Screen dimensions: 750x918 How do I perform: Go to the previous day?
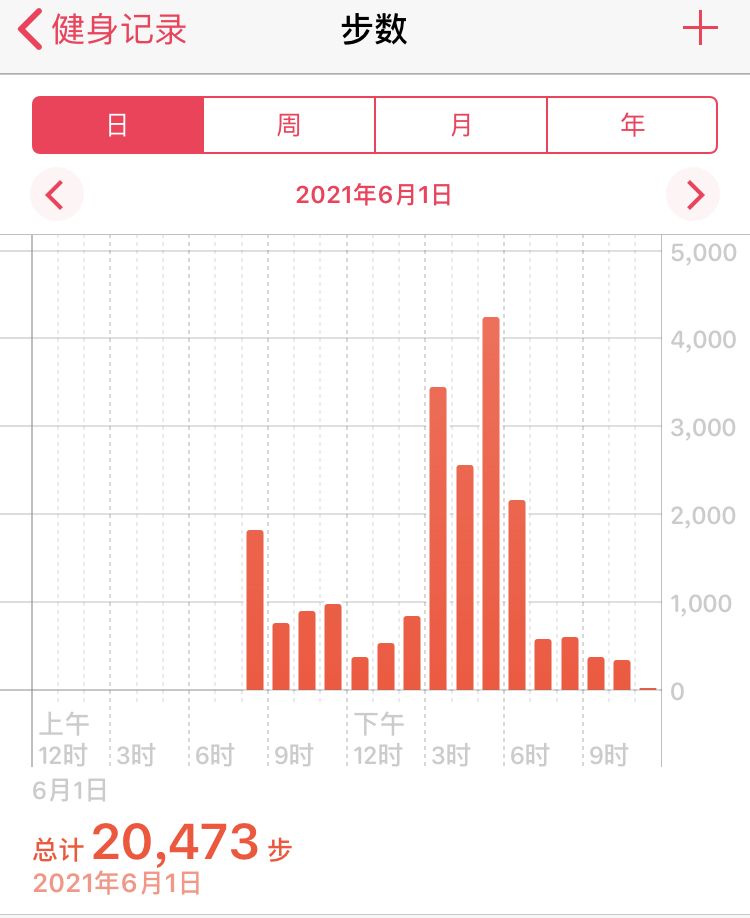pyautogui.click(x=56, y=194)
